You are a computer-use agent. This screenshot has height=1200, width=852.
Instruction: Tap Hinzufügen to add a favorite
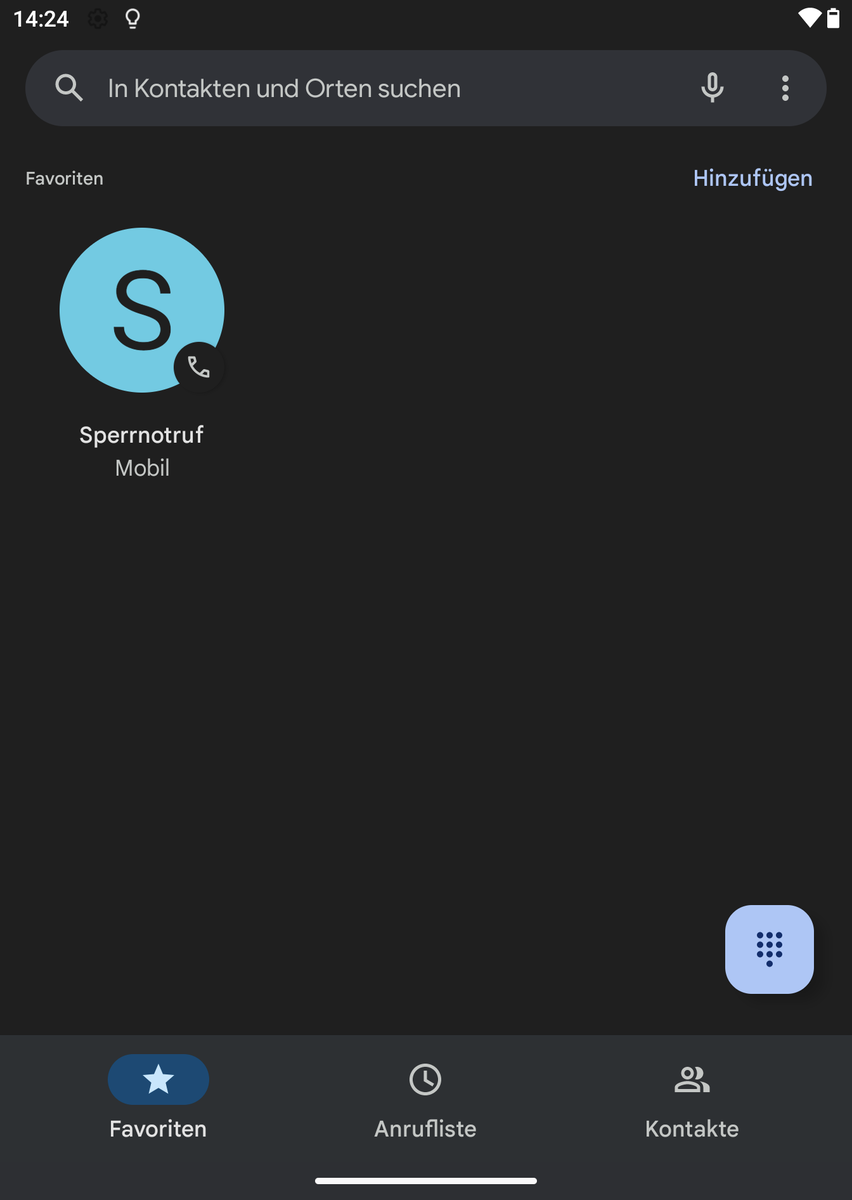[x=752, y=178]
